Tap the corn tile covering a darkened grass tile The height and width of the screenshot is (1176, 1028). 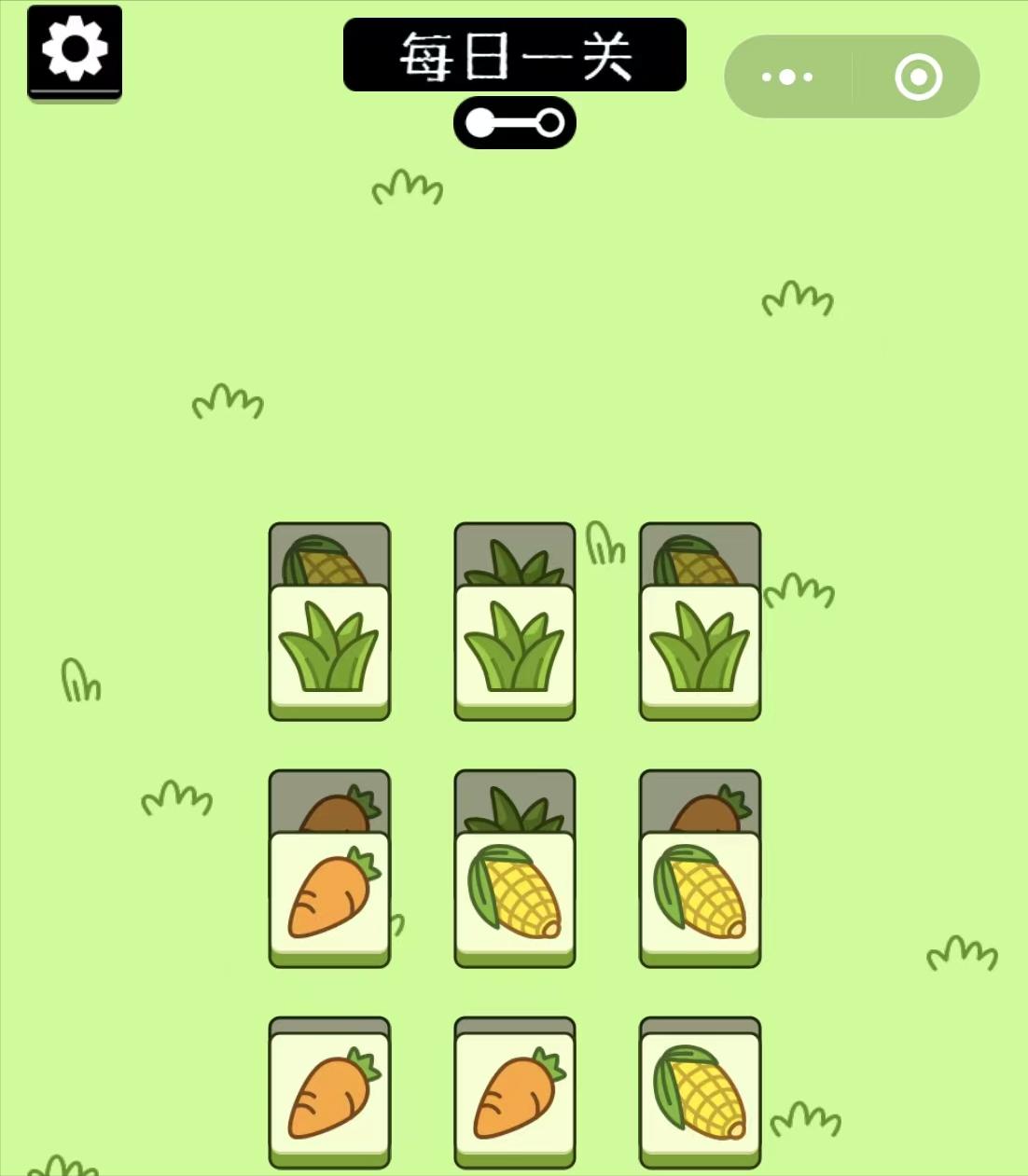(515, 896)
